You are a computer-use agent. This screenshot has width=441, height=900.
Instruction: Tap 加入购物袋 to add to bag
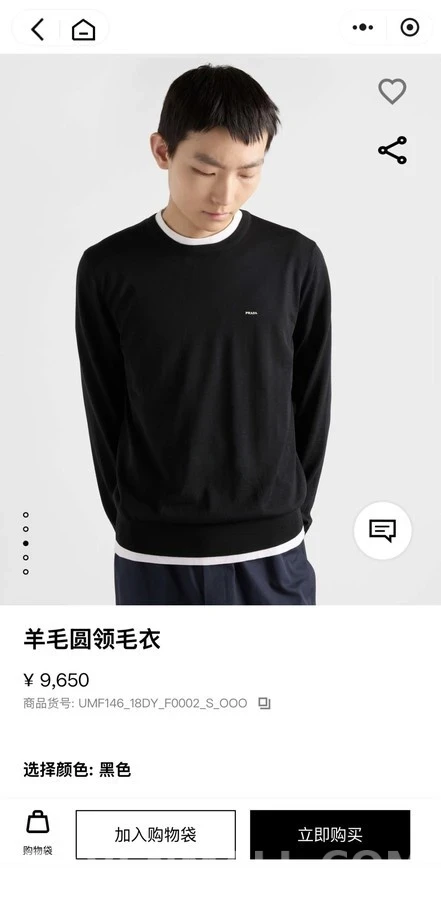tap(156, 835)
